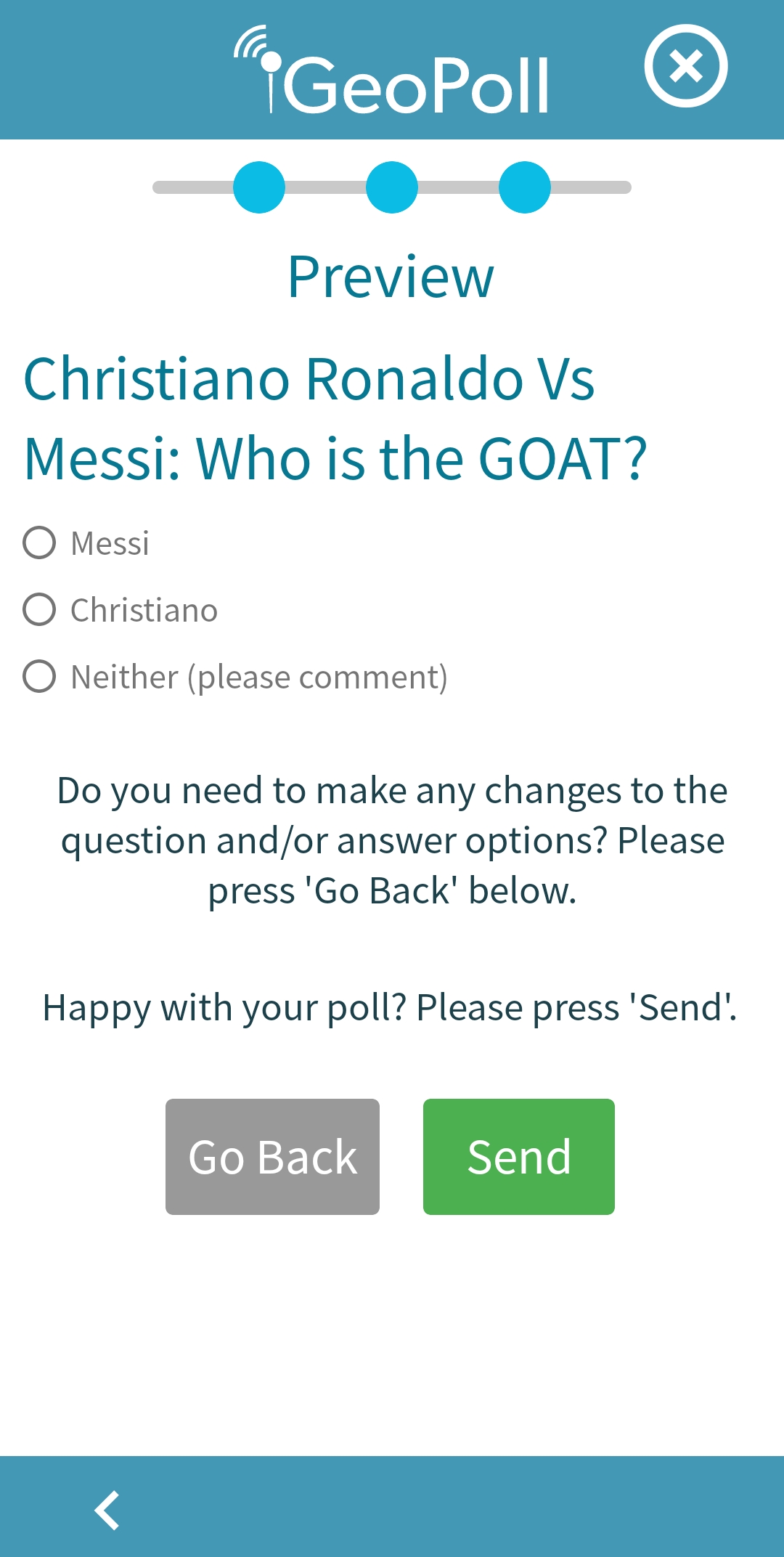
Task: Select the Messi radio option
Action: (40, 543)
